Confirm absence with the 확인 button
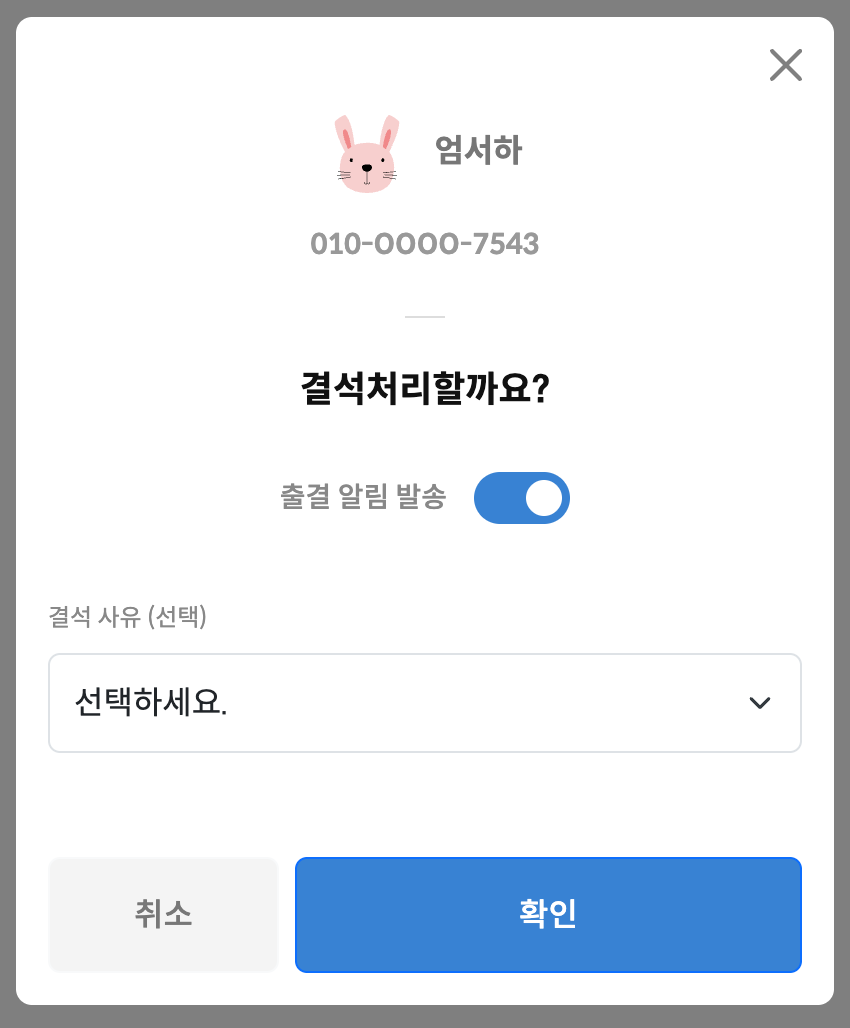 click(548, 914)
